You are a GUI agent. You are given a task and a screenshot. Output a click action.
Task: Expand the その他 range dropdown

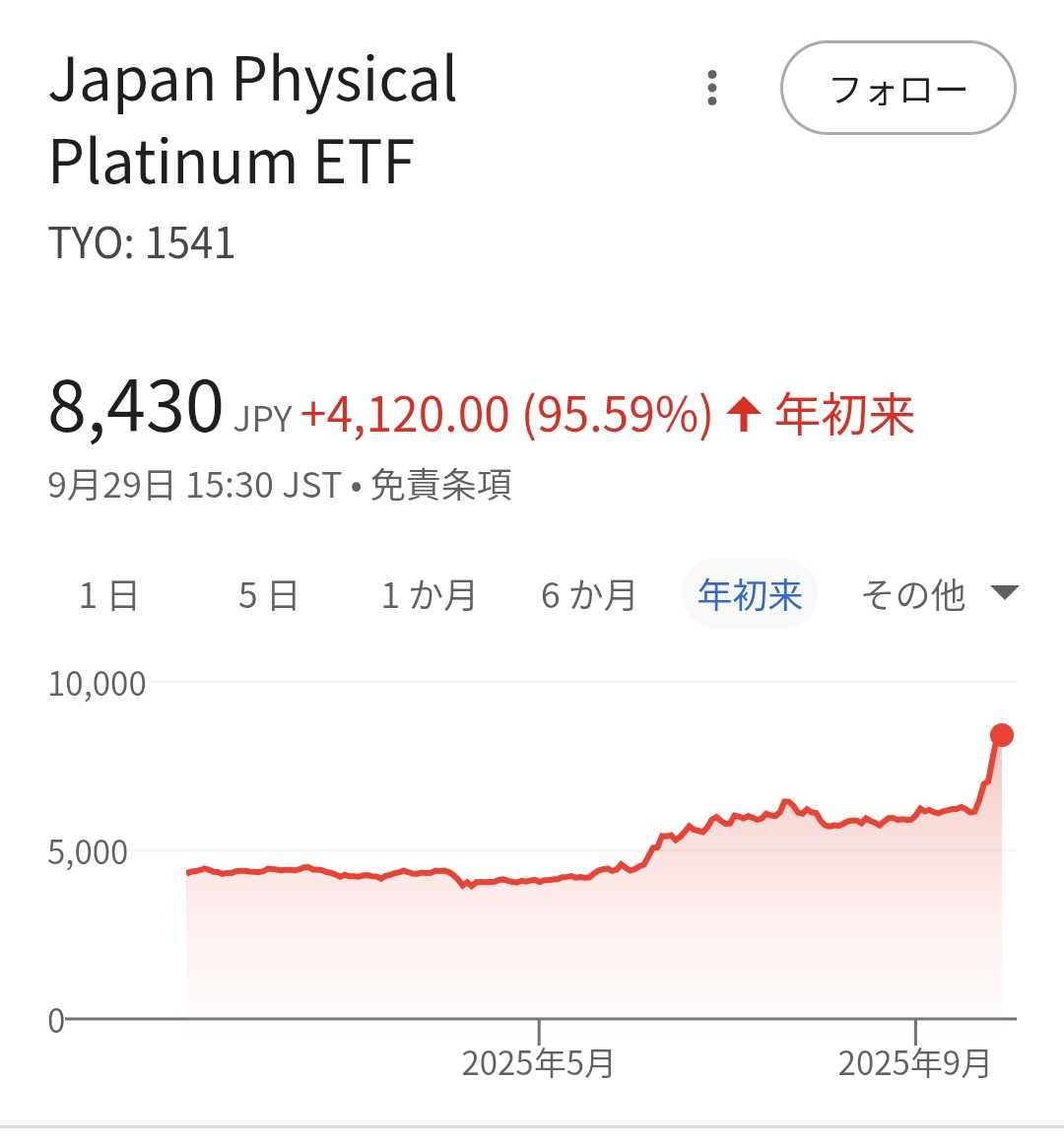click(x=938, y=595)
